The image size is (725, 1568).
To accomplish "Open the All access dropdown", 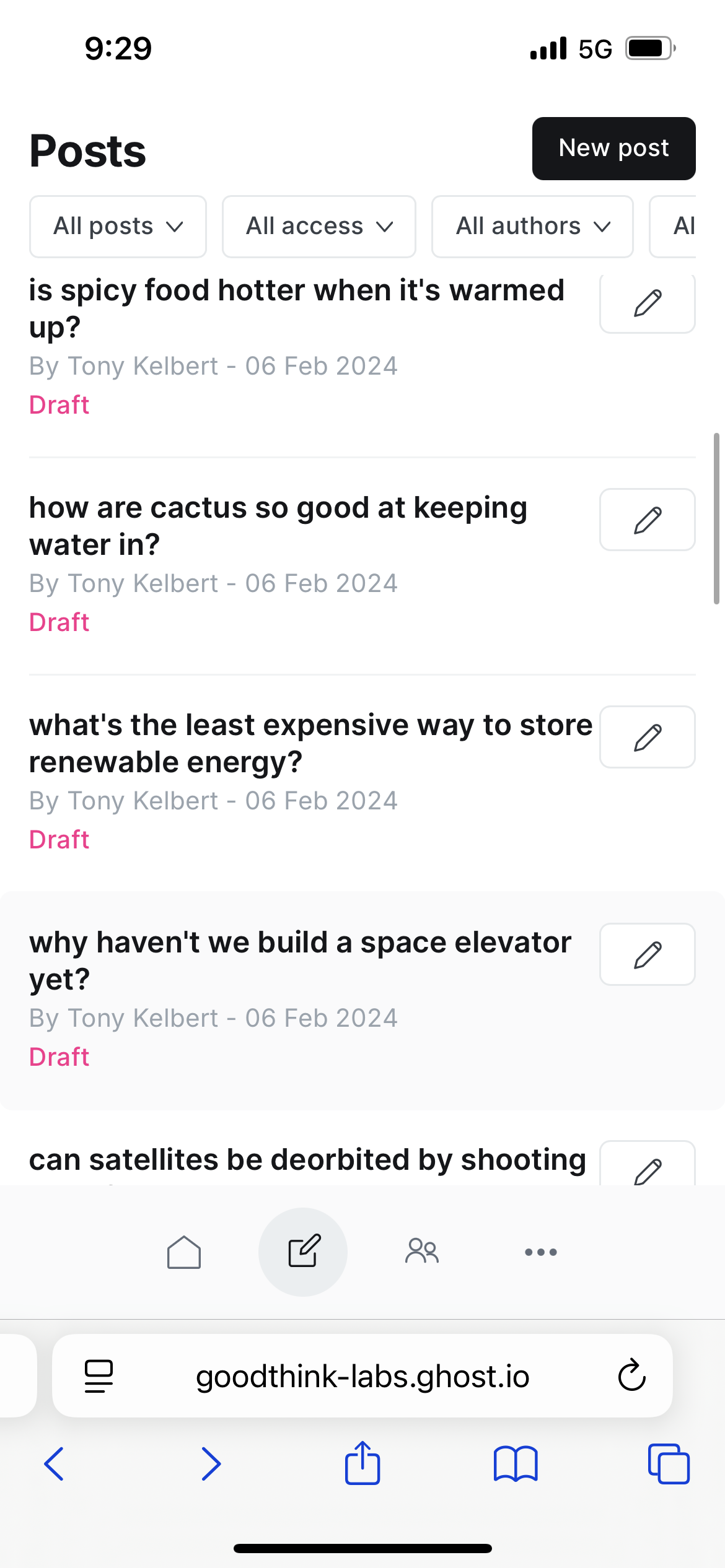I will (x=319, y=227).
